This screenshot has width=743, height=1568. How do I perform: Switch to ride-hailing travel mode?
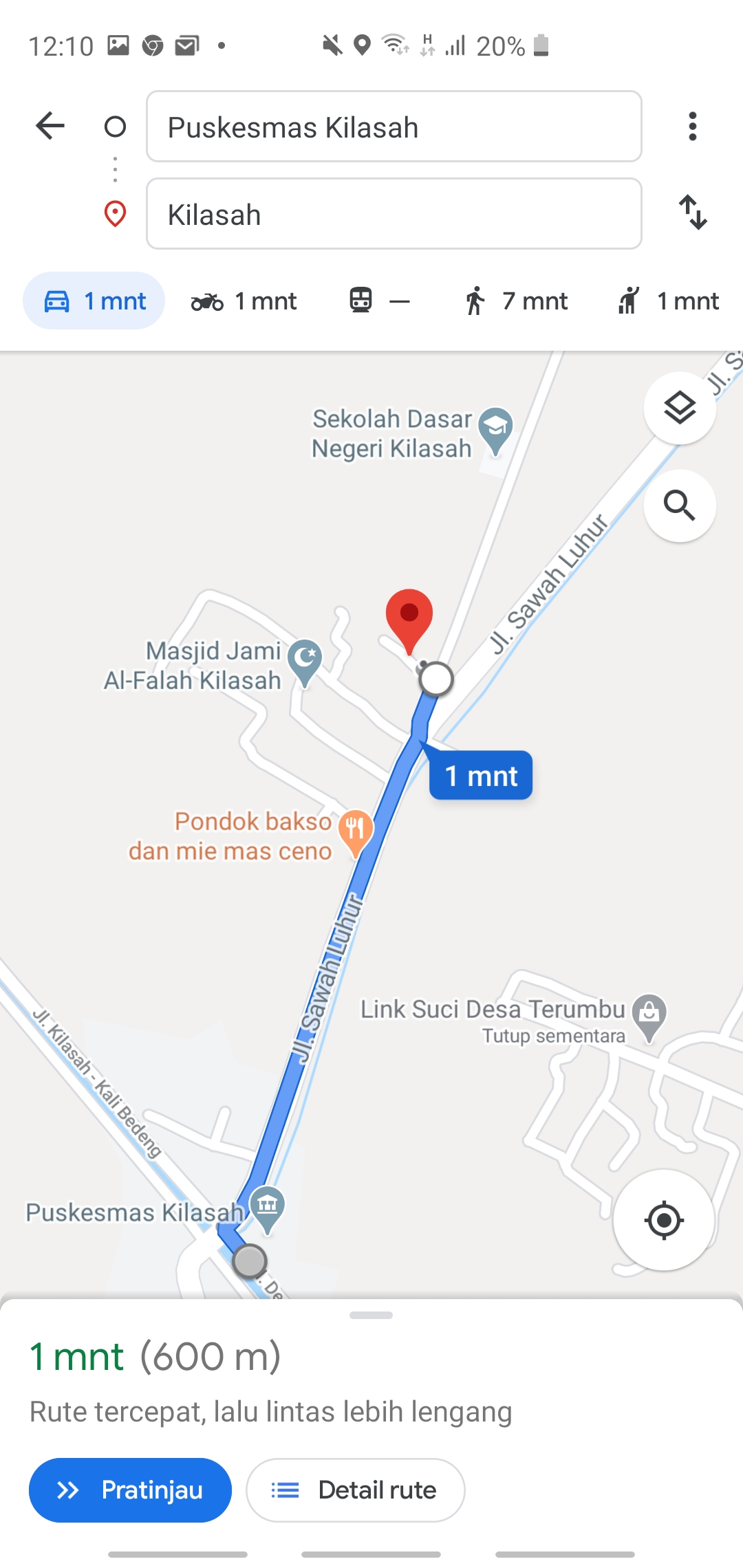point(667,301)
